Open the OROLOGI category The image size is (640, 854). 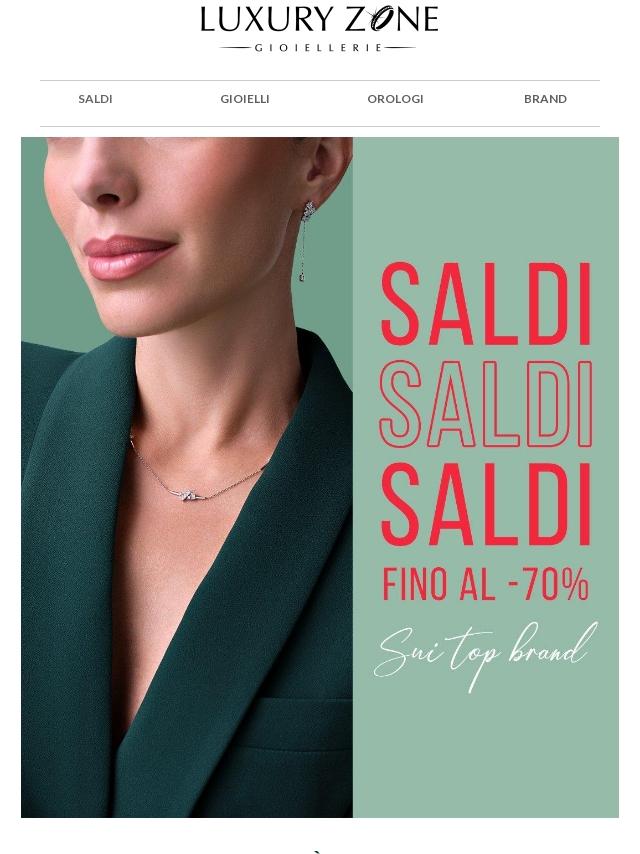(x=395, y=99)
